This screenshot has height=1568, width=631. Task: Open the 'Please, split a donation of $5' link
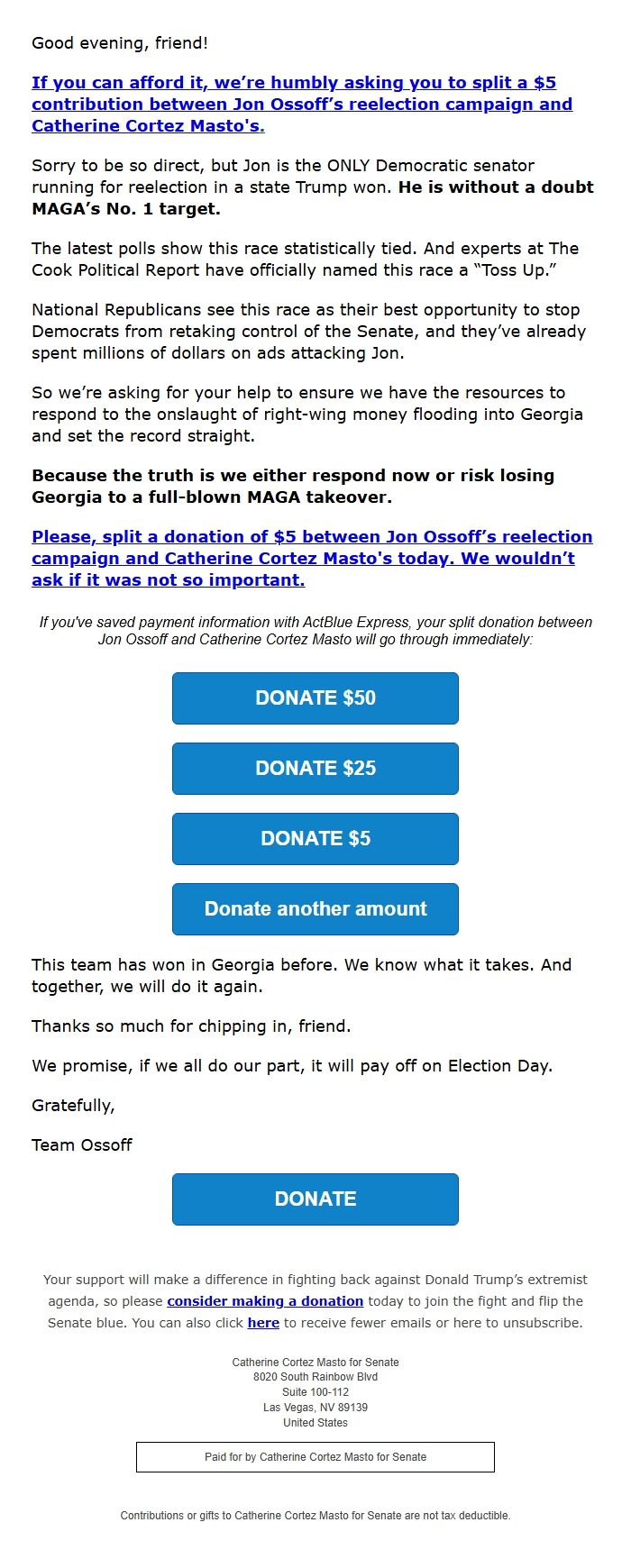(x=312, y=558)
